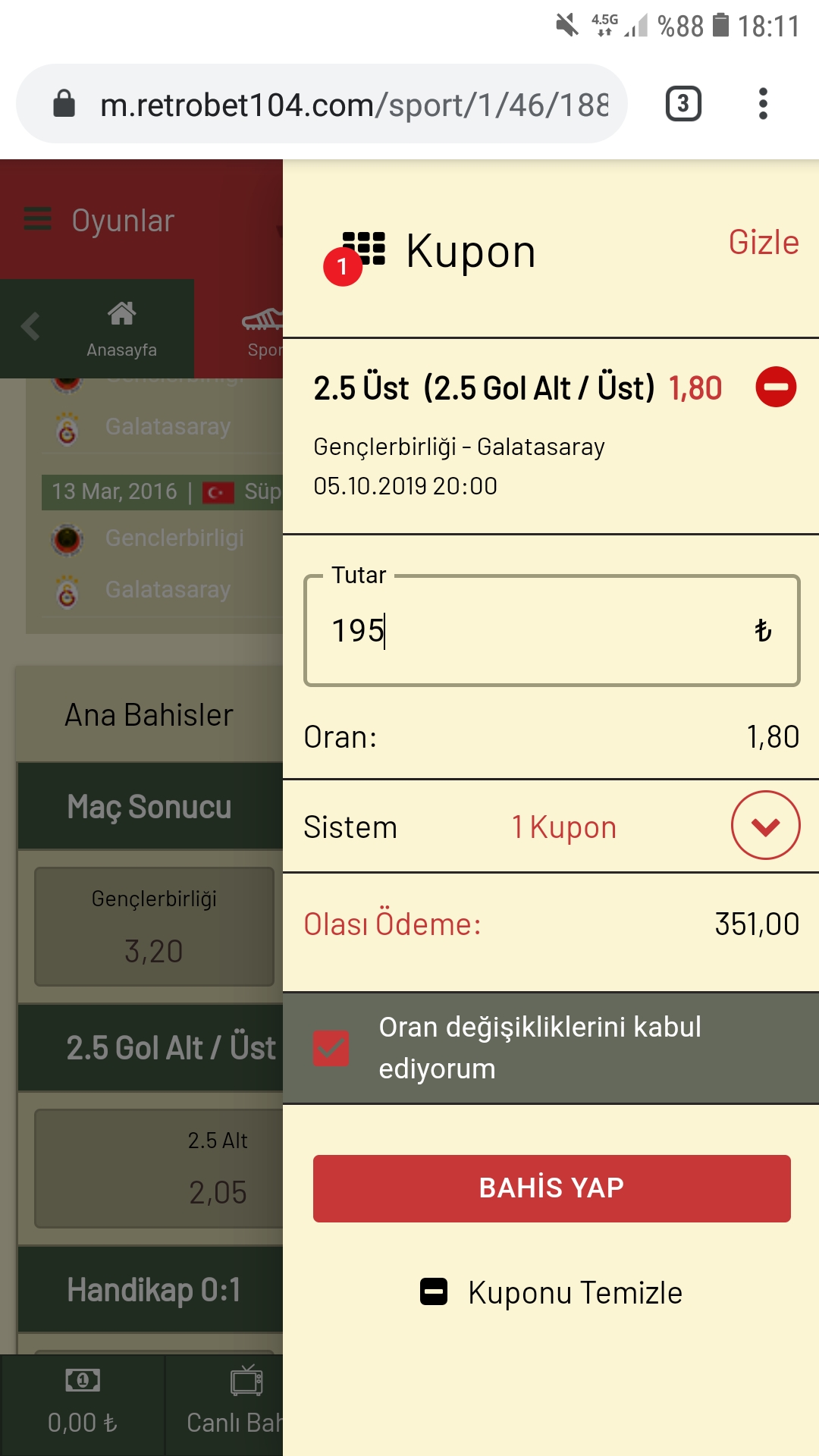Uncheck Oran değişikliklerini kabul ediyorum
Image resolution: width=819 pixels, height=1456 pixels.
[x=331, y=1048]
